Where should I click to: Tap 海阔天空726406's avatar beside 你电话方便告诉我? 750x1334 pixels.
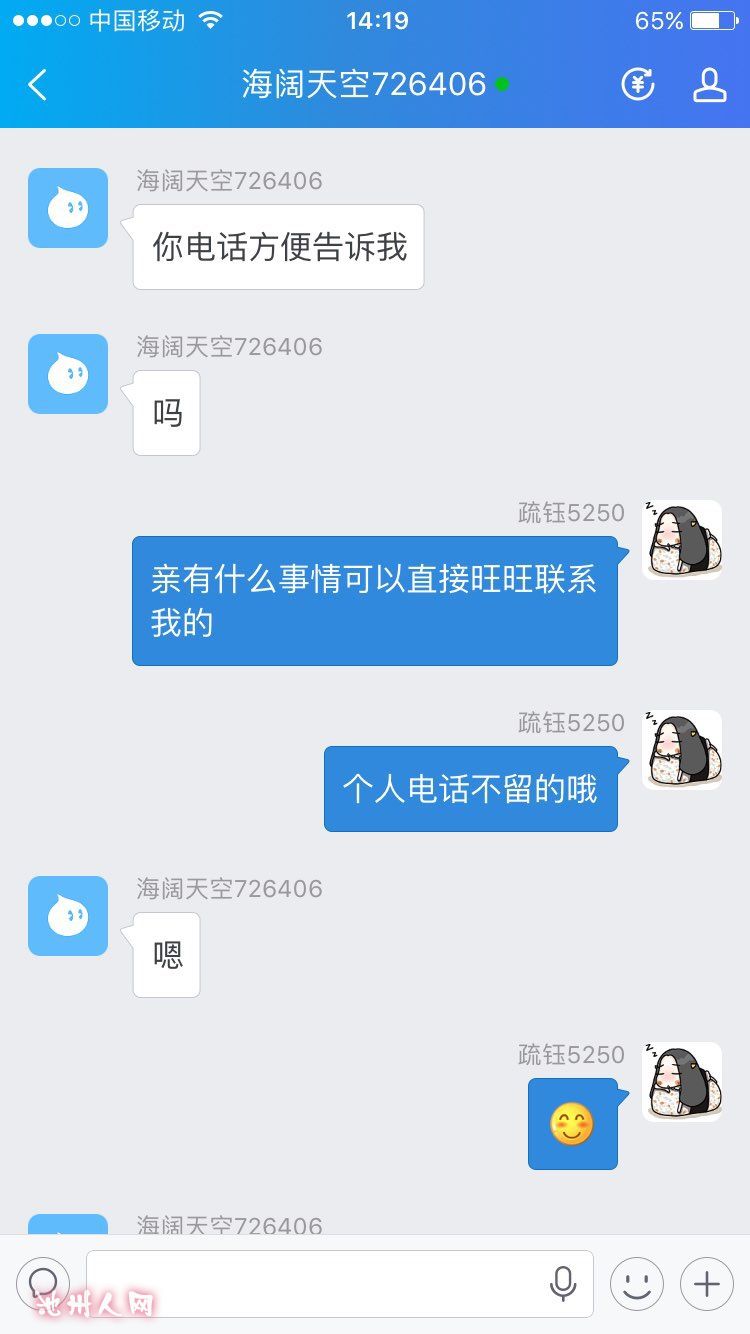click(x=68, y=208)
